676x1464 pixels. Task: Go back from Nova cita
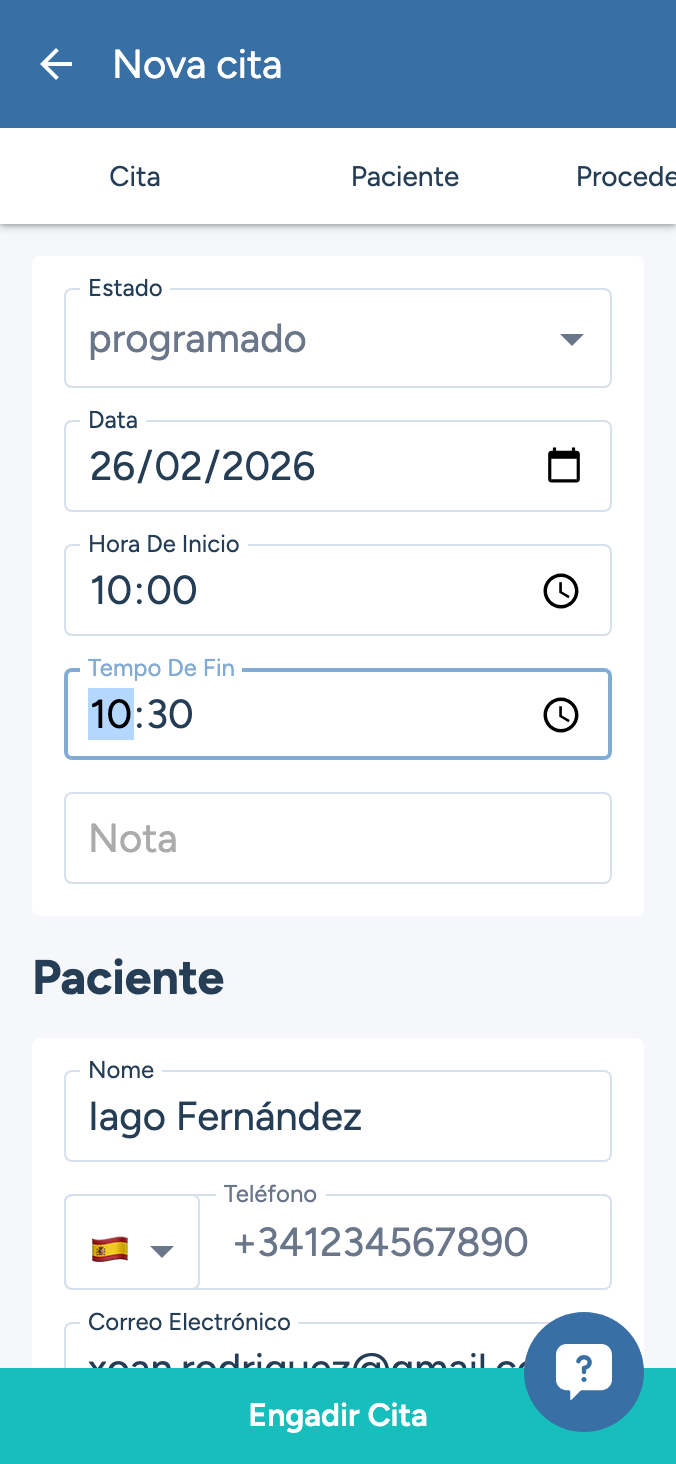[56, 65]
